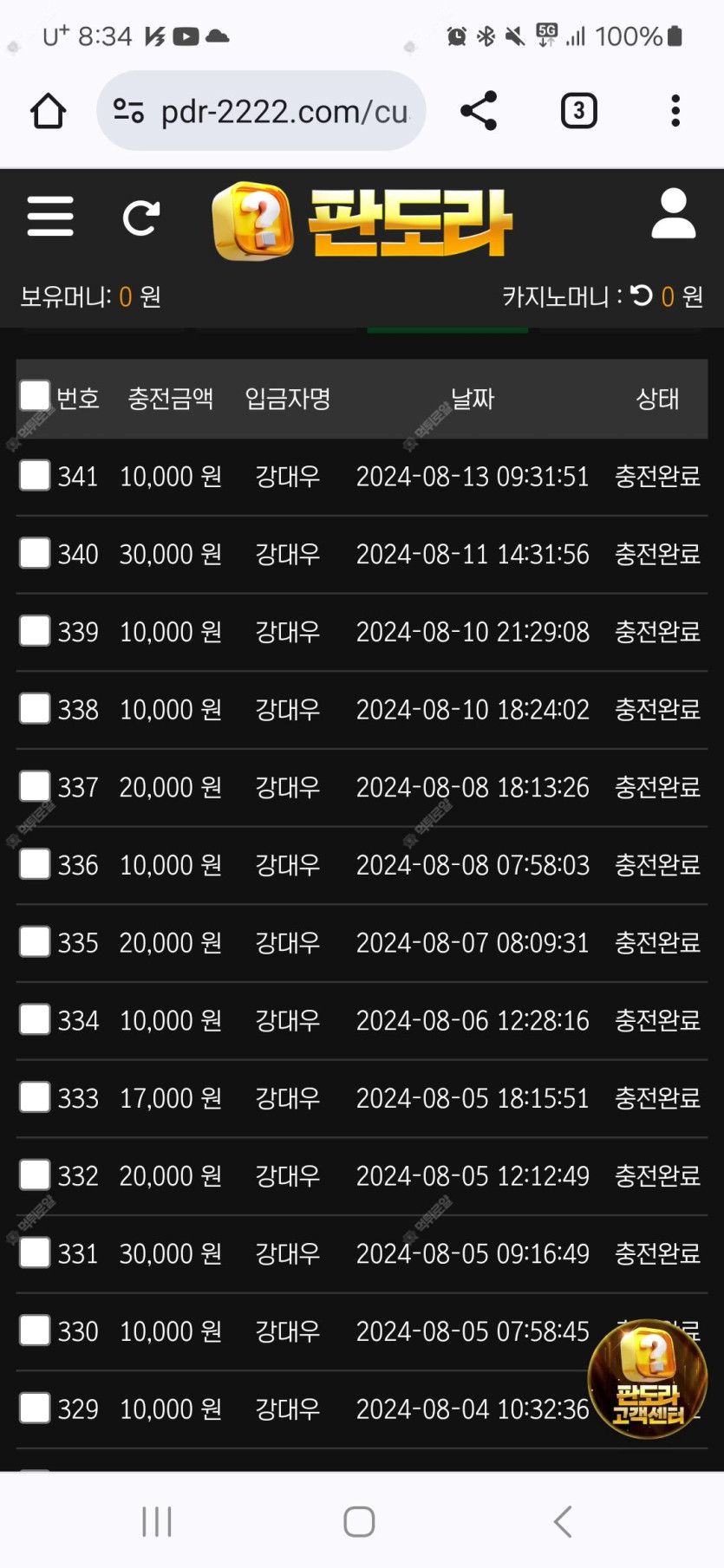This screenshot has width=724, height=1568.
Task: Open the browser tab switcher
Action: pos(579,111)
